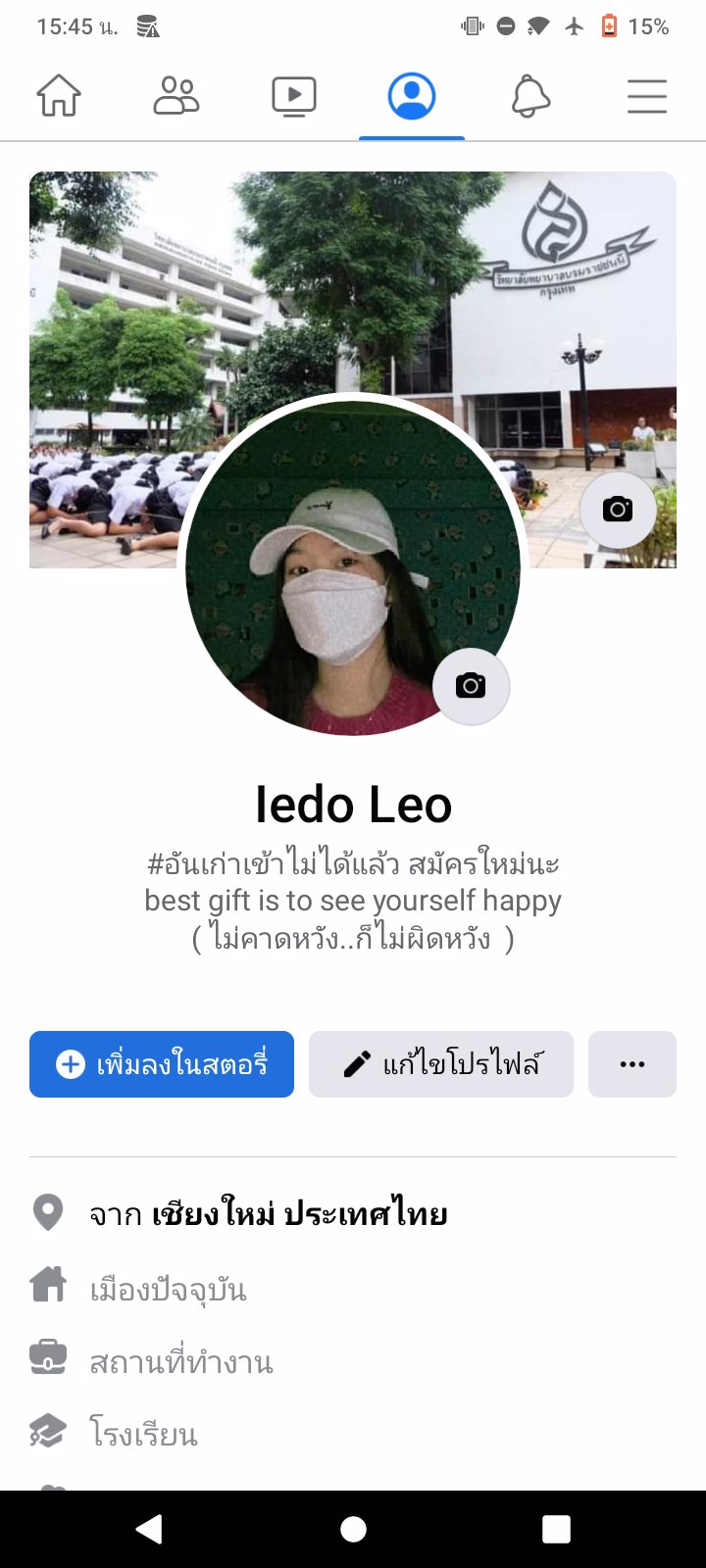Go to the Facebook home feed tab
Image resolution: width=706 pixels, height=1568 pixels.
point(59,96)
